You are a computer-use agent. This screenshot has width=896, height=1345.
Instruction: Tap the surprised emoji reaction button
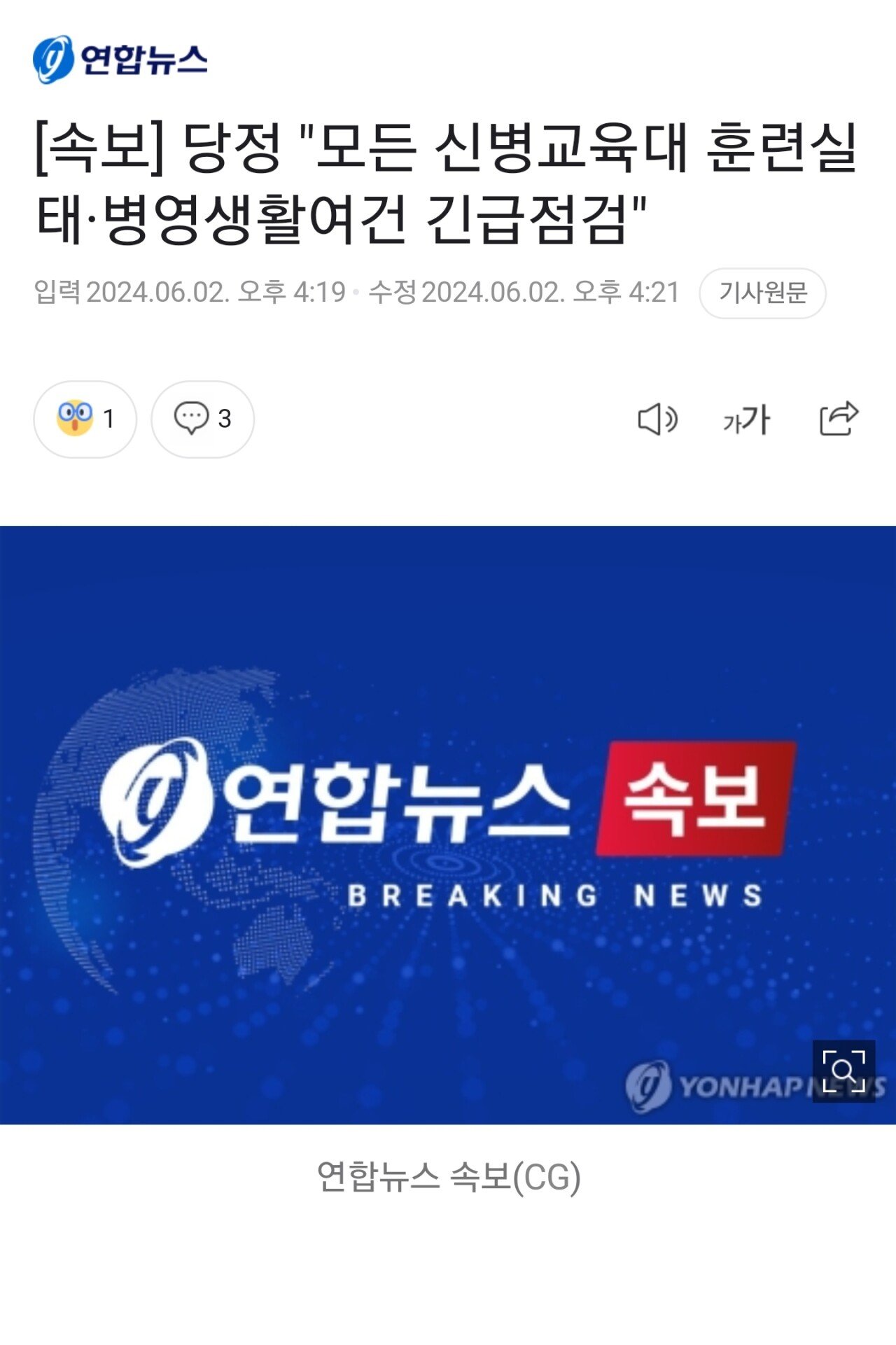pyautogui.click(x=85, y=419)
